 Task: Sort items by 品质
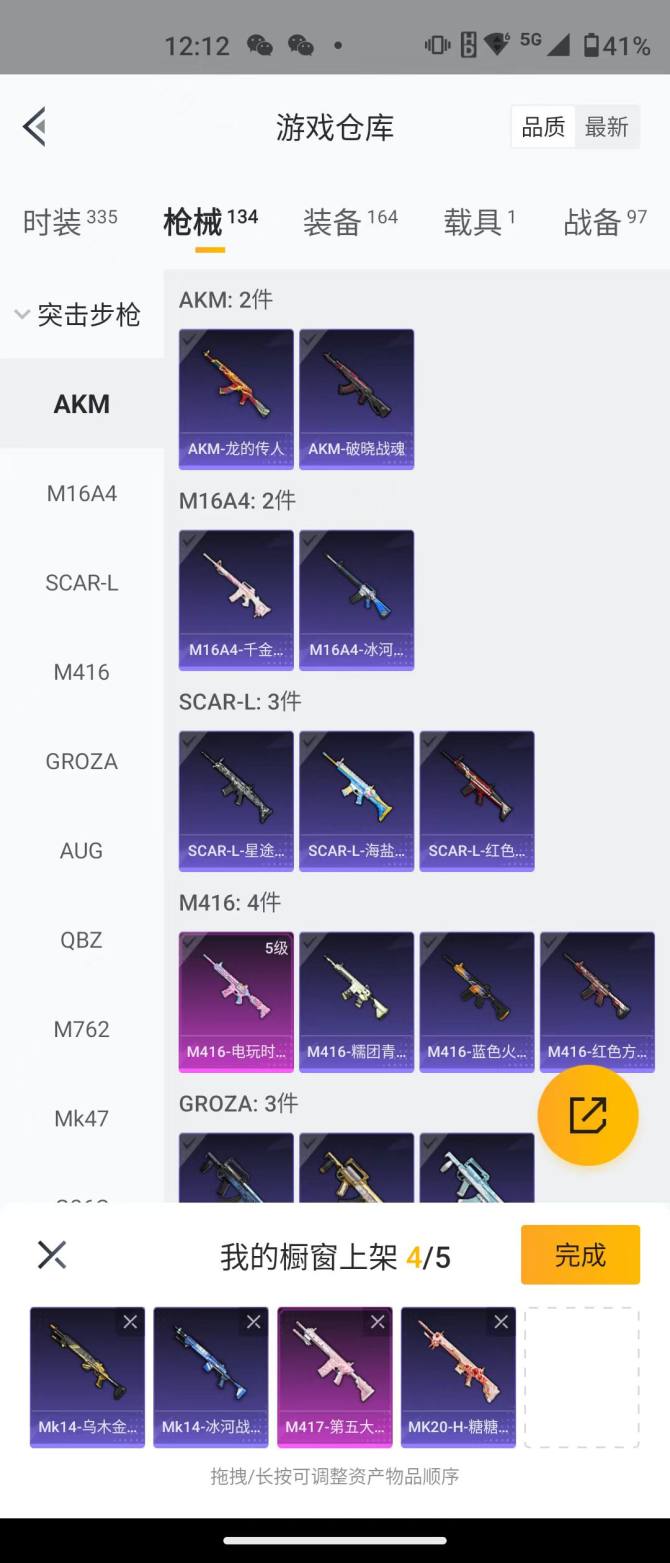(543, 127)
